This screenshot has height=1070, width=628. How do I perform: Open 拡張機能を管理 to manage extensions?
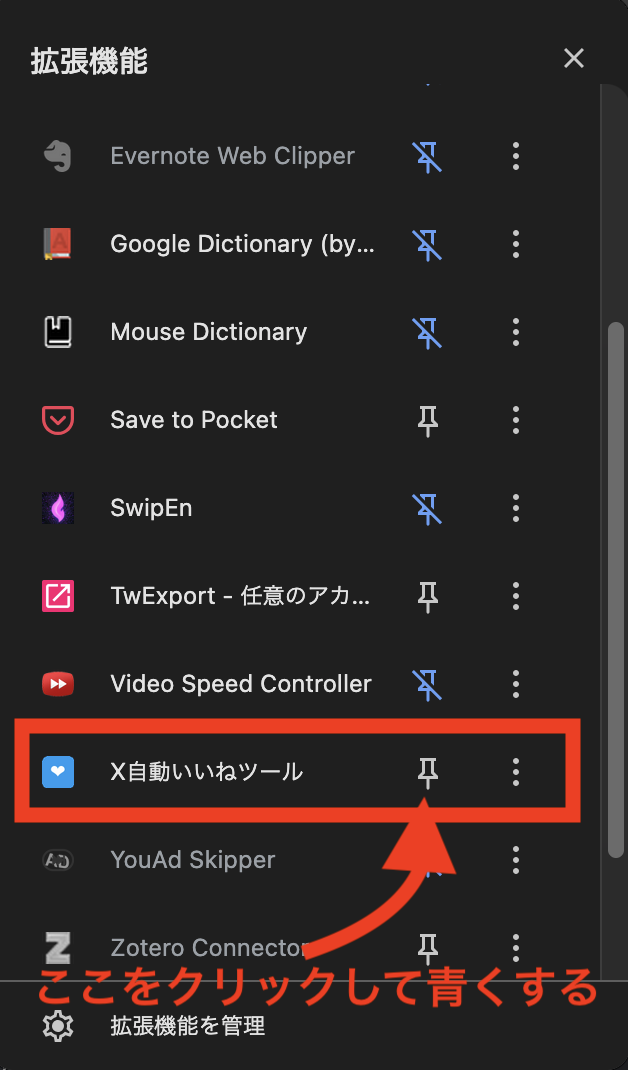pos(187,1025)
